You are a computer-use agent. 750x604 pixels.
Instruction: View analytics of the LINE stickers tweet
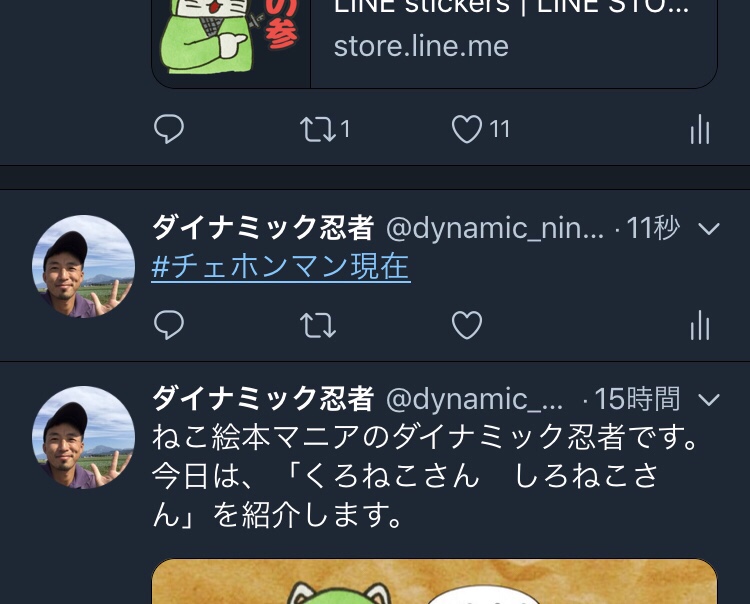point(700,130)
